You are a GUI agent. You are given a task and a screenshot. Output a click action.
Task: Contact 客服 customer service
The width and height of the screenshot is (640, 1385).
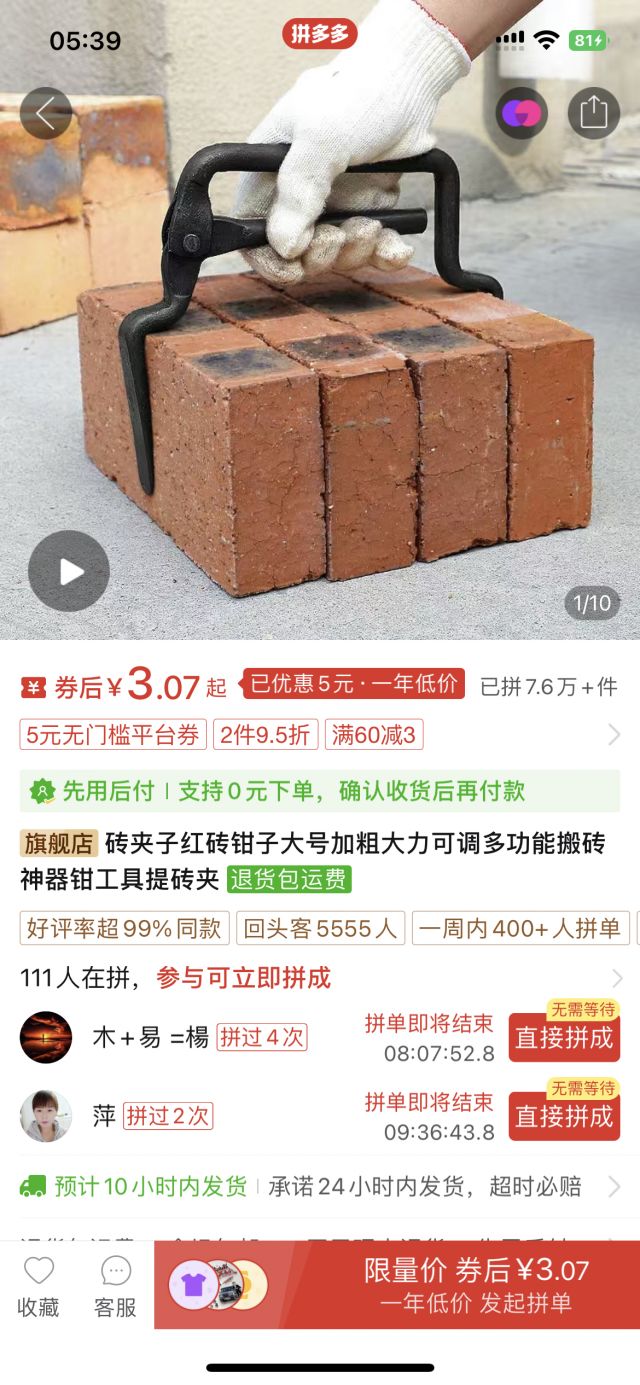point(115,1286)
